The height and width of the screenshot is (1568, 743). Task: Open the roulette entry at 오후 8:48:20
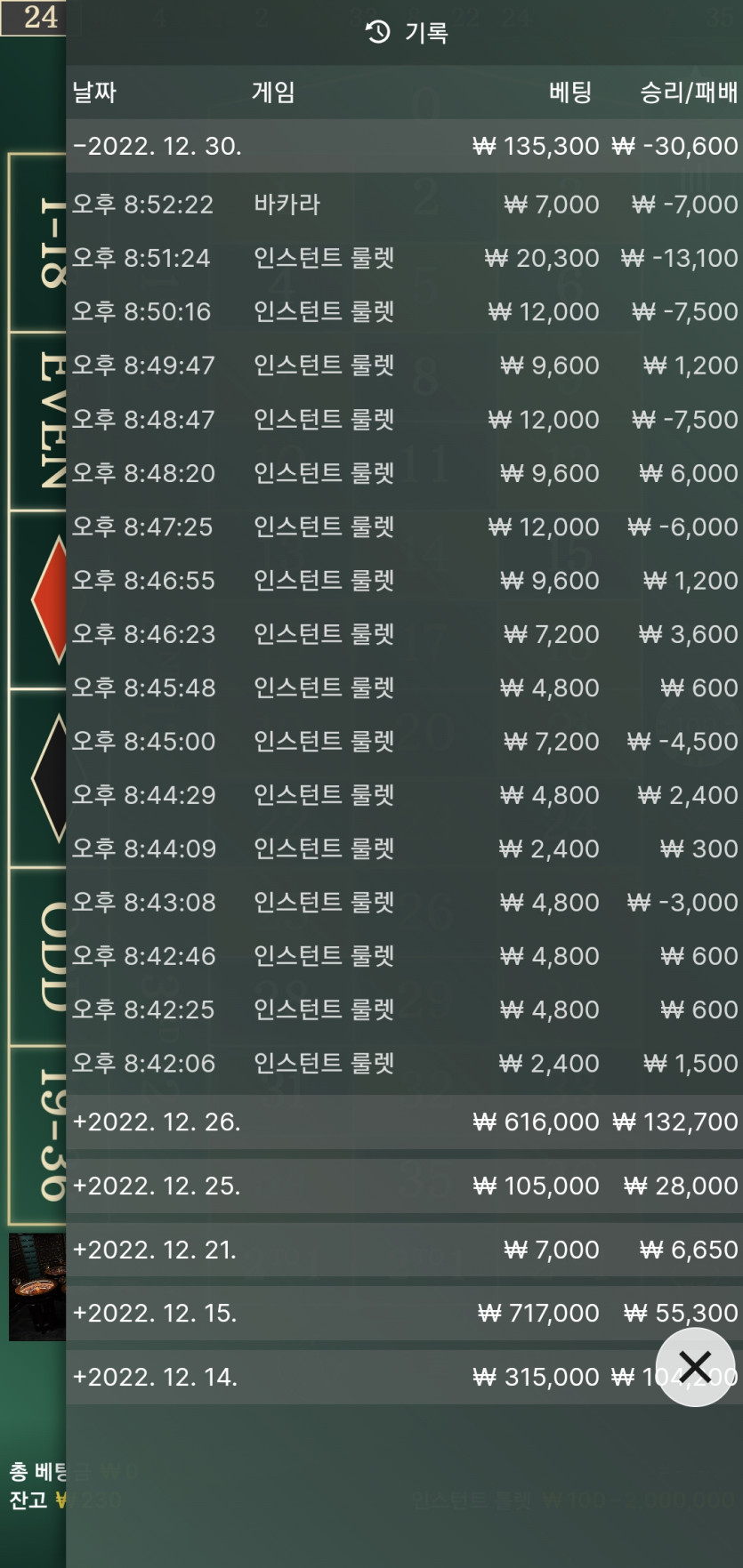tap(404, 473)
